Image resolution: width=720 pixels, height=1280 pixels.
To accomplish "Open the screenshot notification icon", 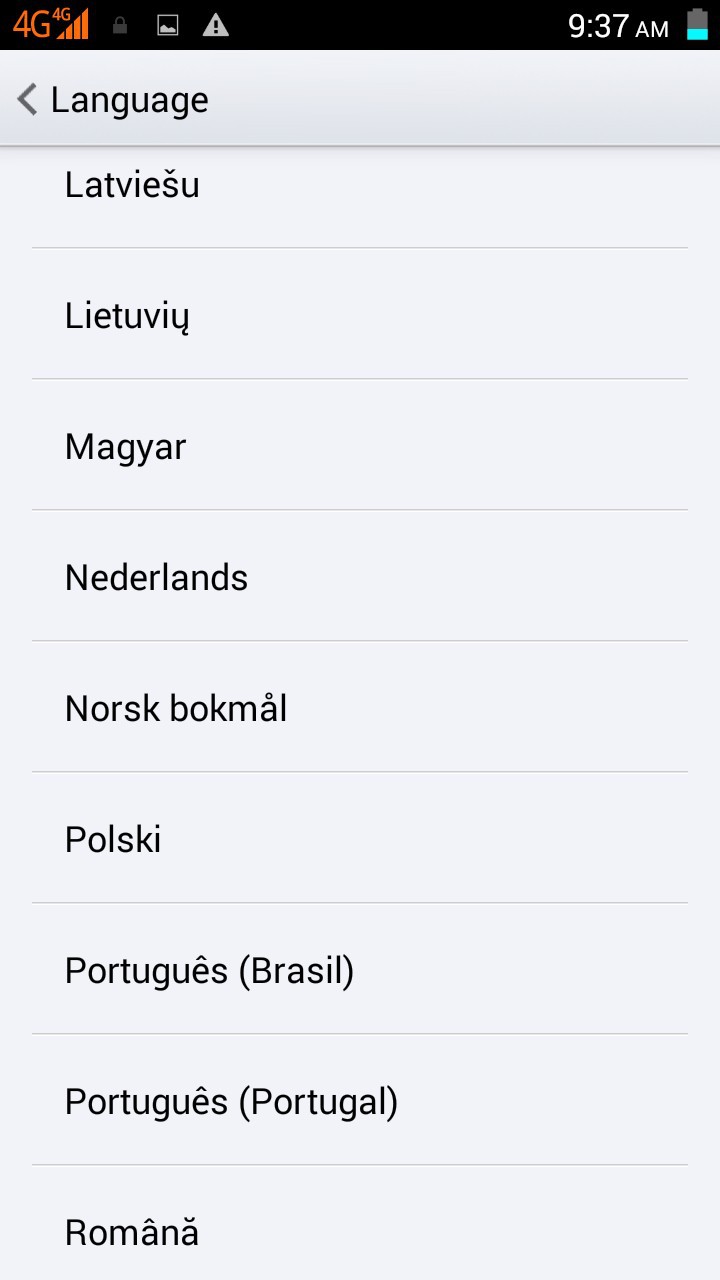I will coord(167,23).
